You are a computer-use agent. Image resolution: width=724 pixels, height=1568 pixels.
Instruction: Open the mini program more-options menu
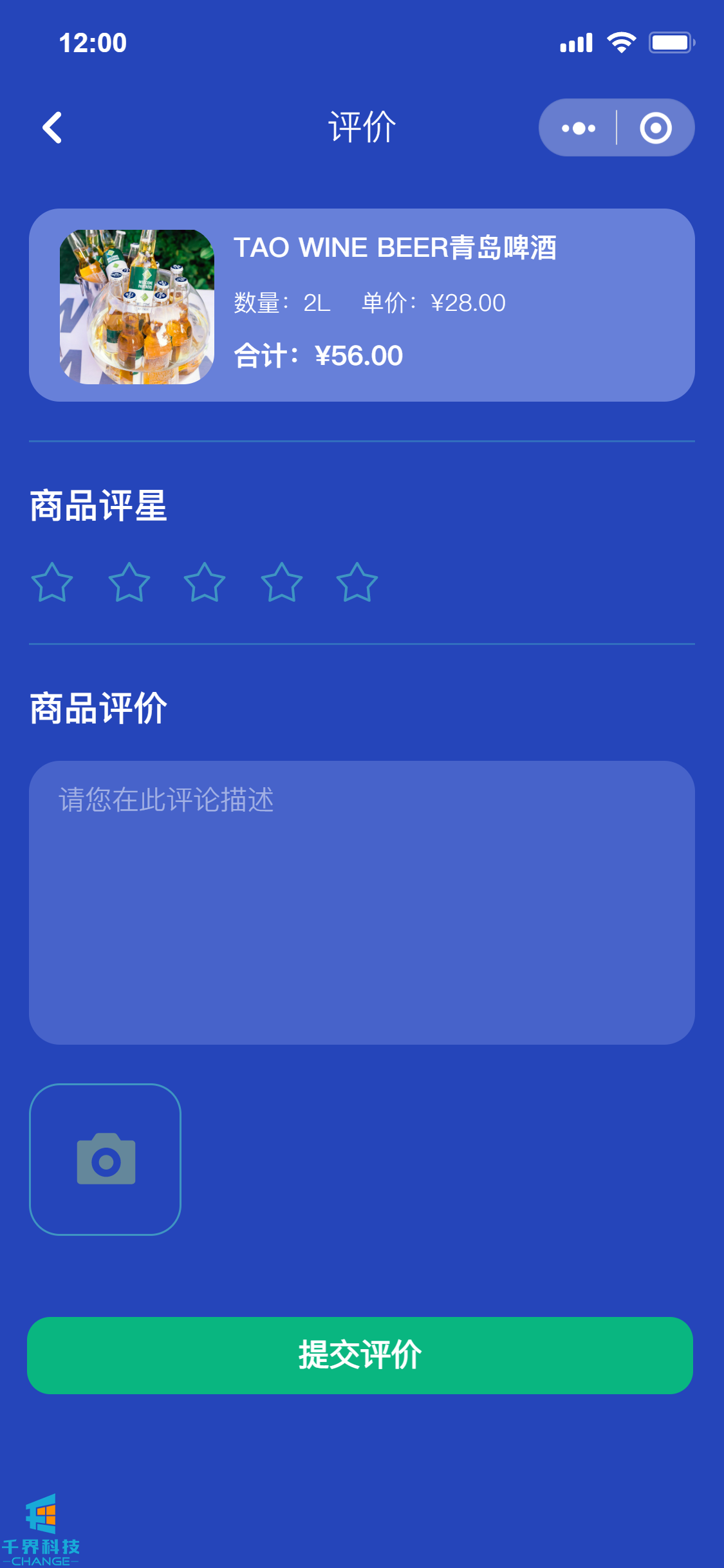pos(578,128)
